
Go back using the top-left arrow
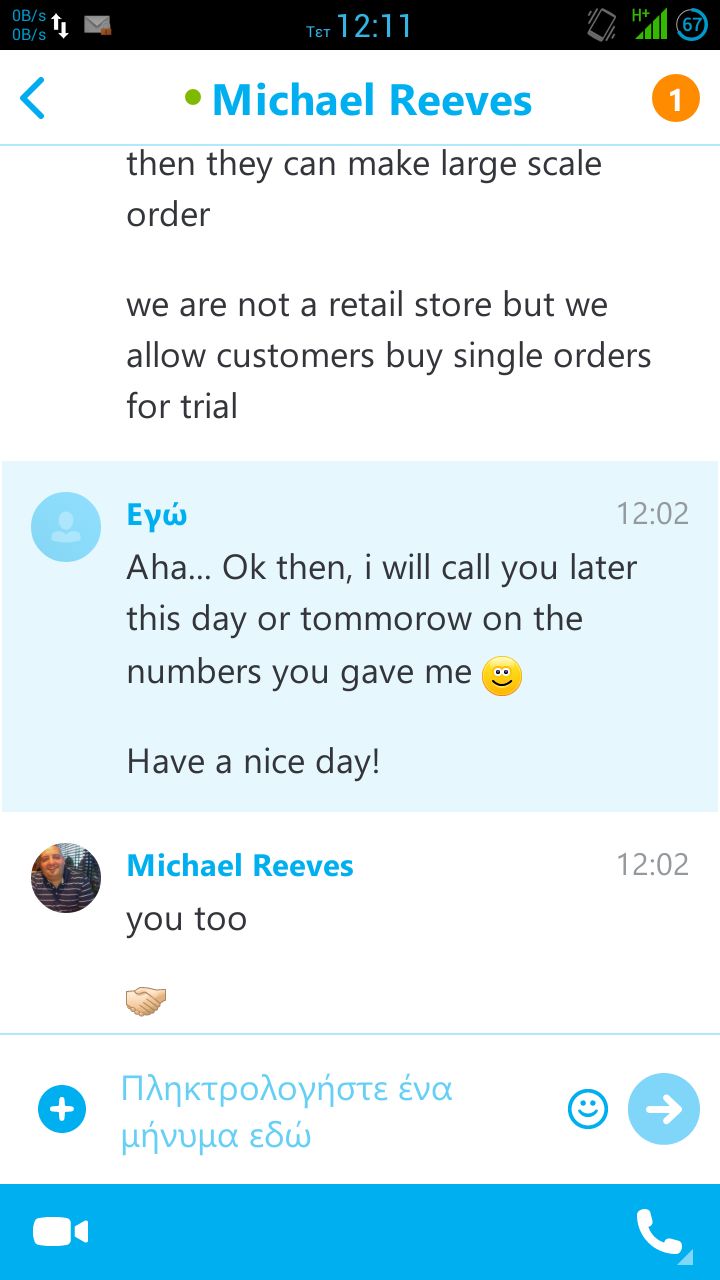pyautogui.click(x=33, y=99)
